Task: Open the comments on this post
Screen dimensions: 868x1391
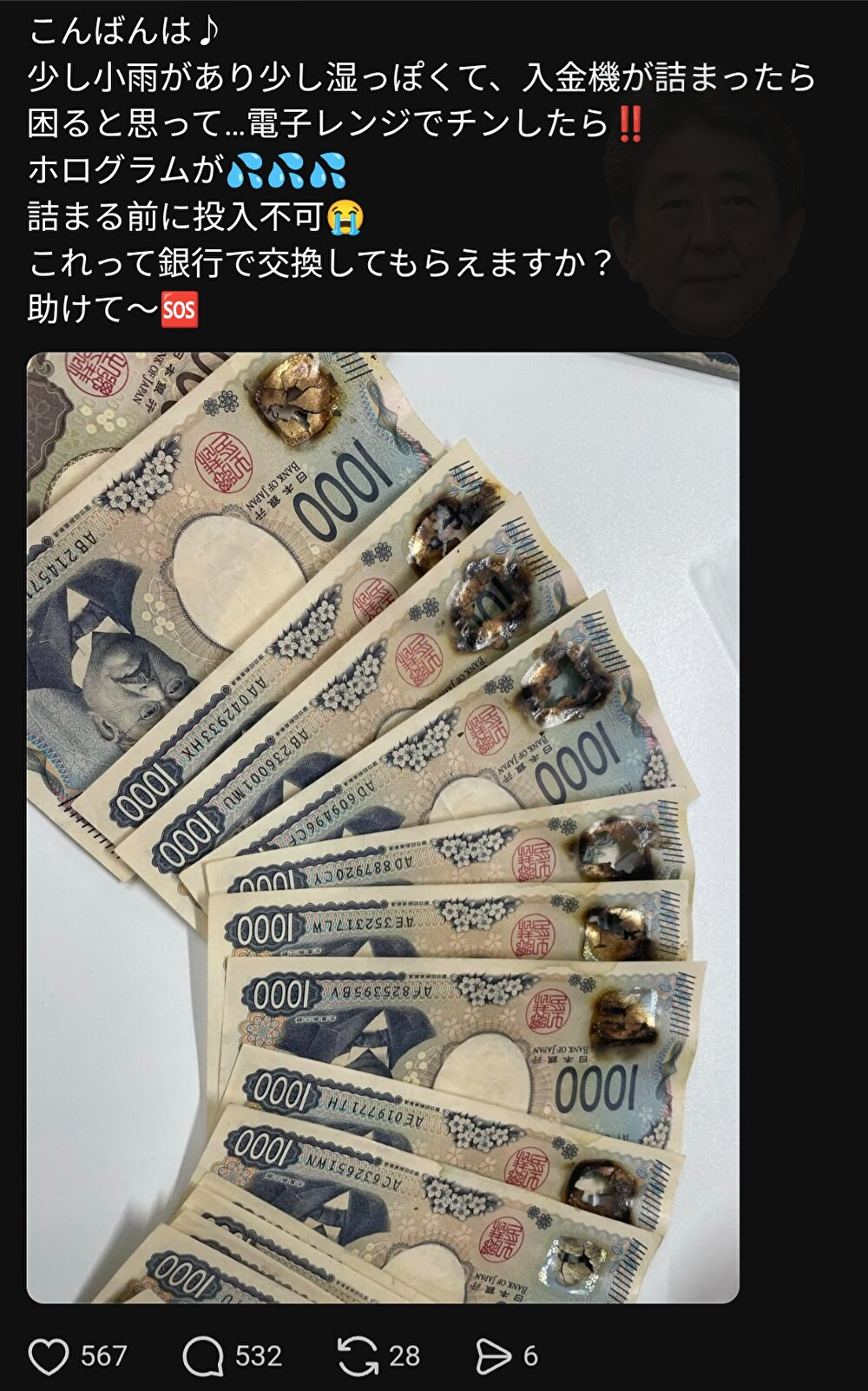Action: pyautogui.click(x=203, y=1355)
